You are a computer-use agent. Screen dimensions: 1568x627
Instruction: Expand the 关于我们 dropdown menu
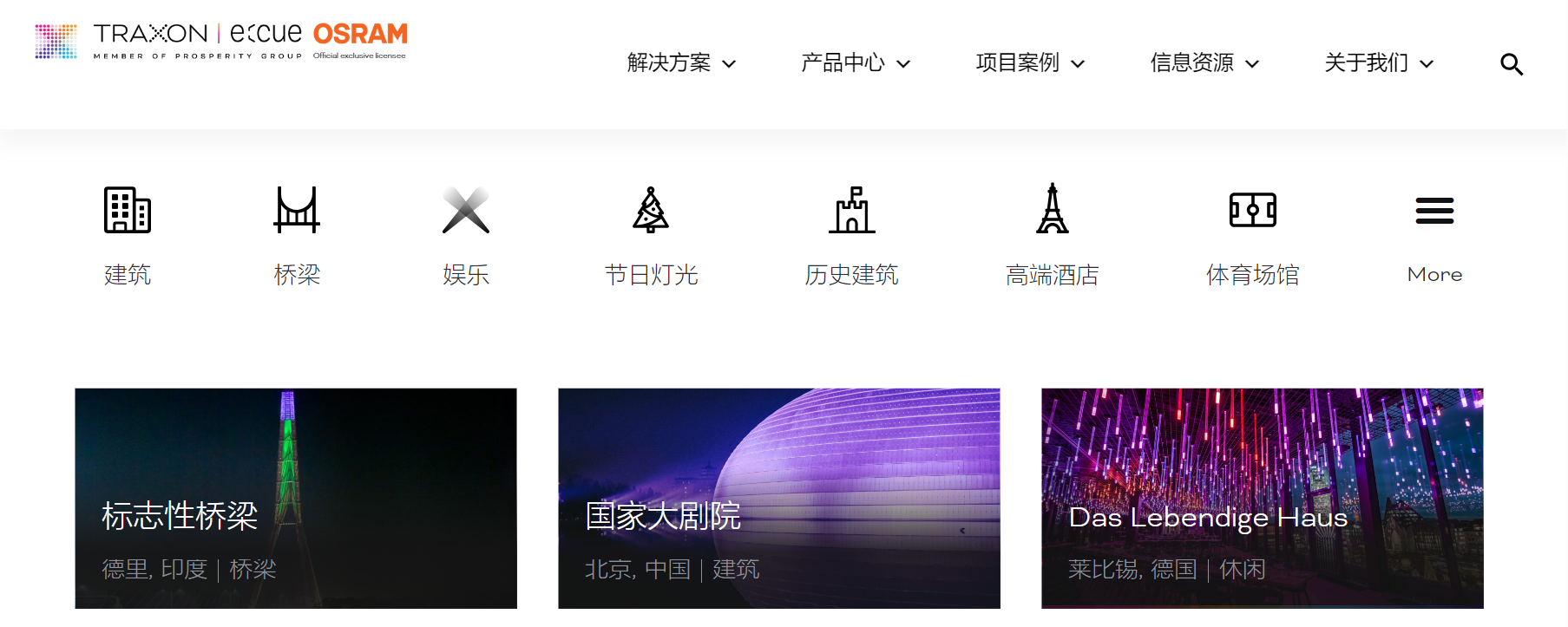pos(1378,63)
